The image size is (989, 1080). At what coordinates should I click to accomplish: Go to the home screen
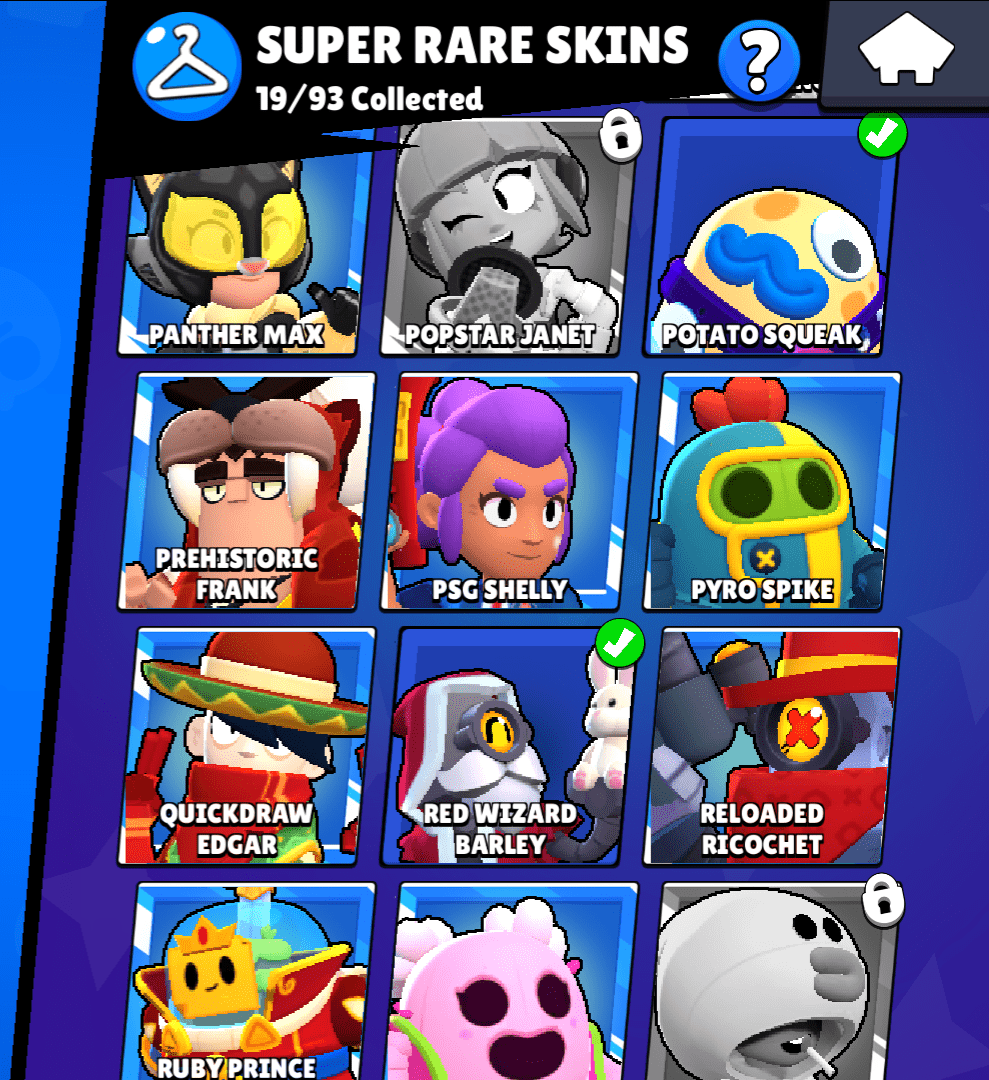tap(907, 52)
